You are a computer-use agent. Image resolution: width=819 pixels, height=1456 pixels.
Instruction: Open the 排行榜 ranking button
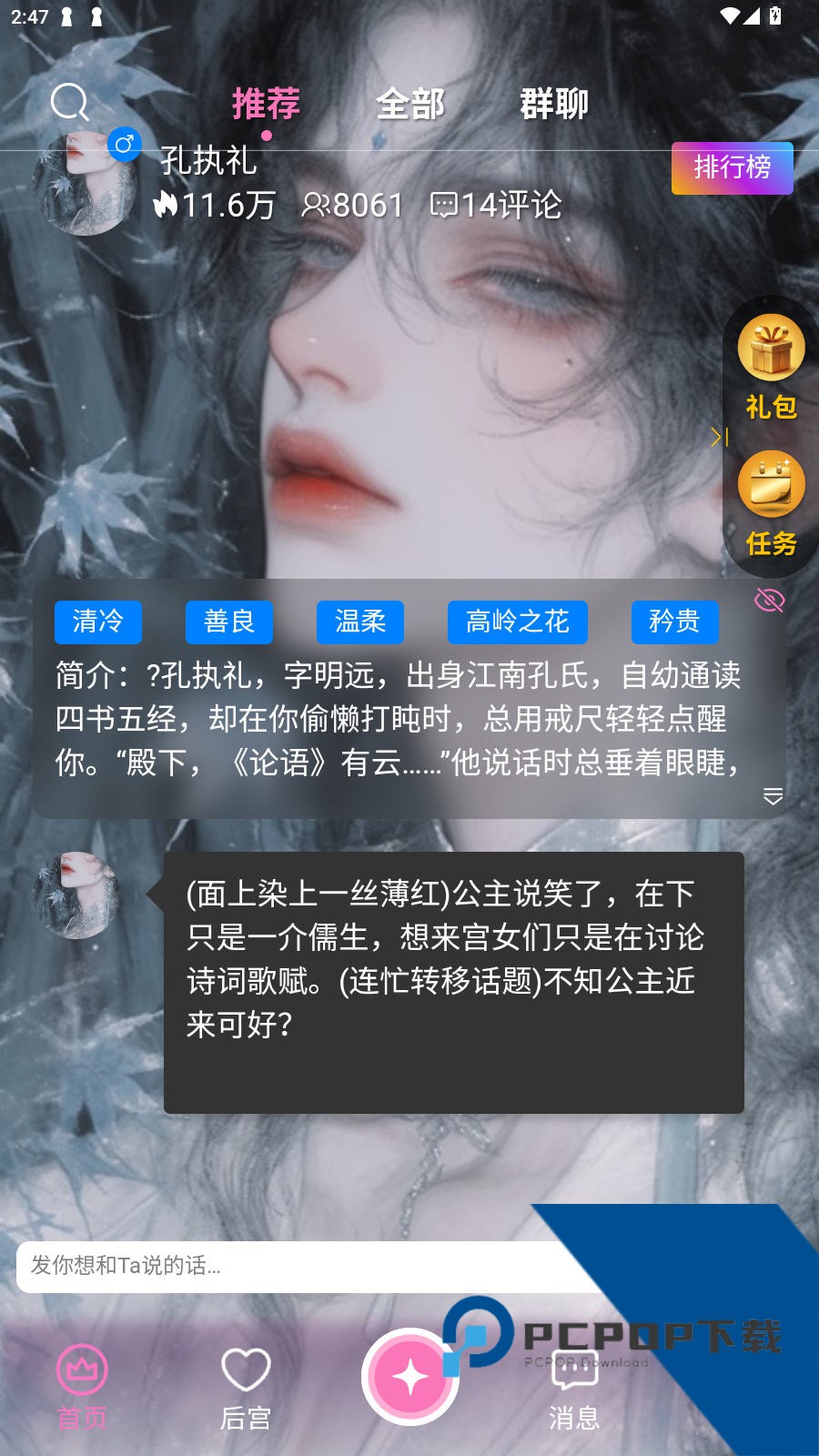(733, 167)
